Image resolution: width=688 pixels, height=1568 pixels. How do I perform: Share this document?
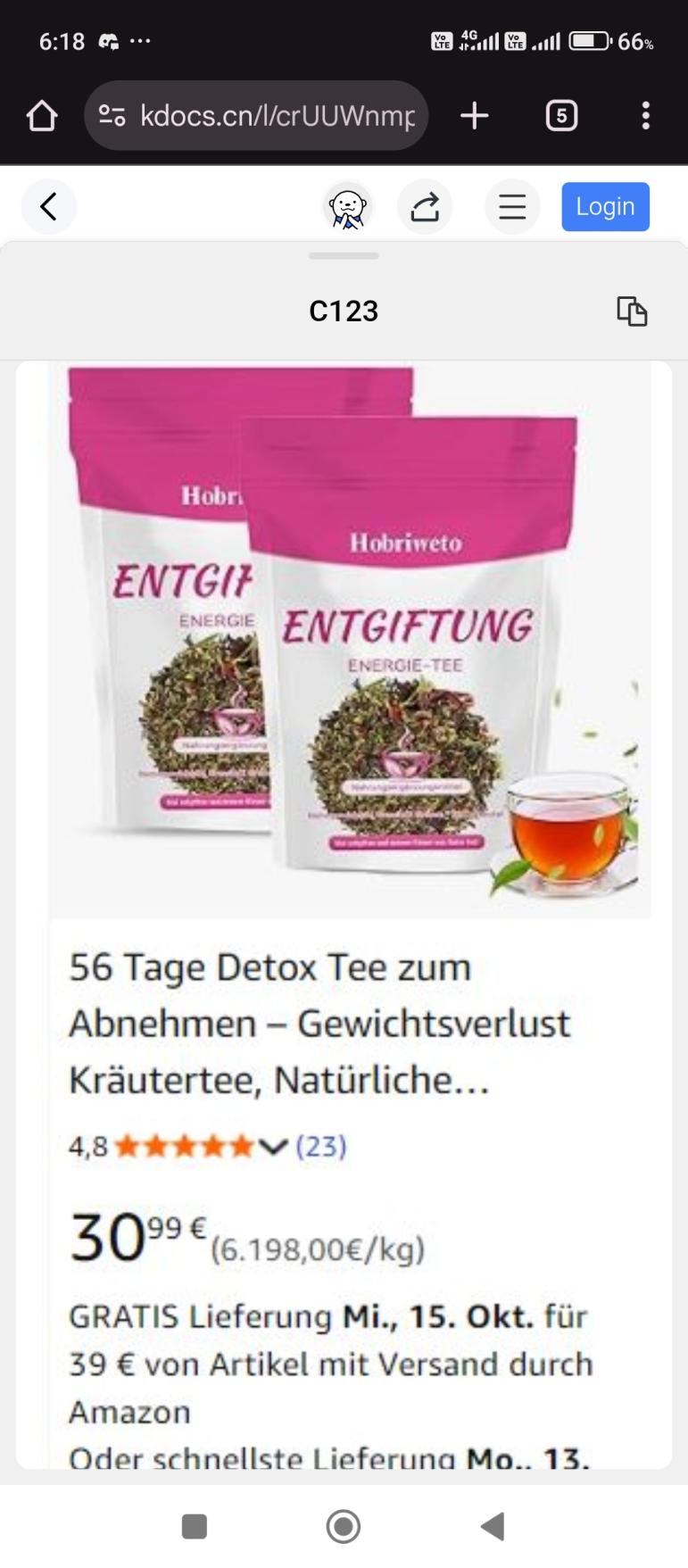point(425,207)
